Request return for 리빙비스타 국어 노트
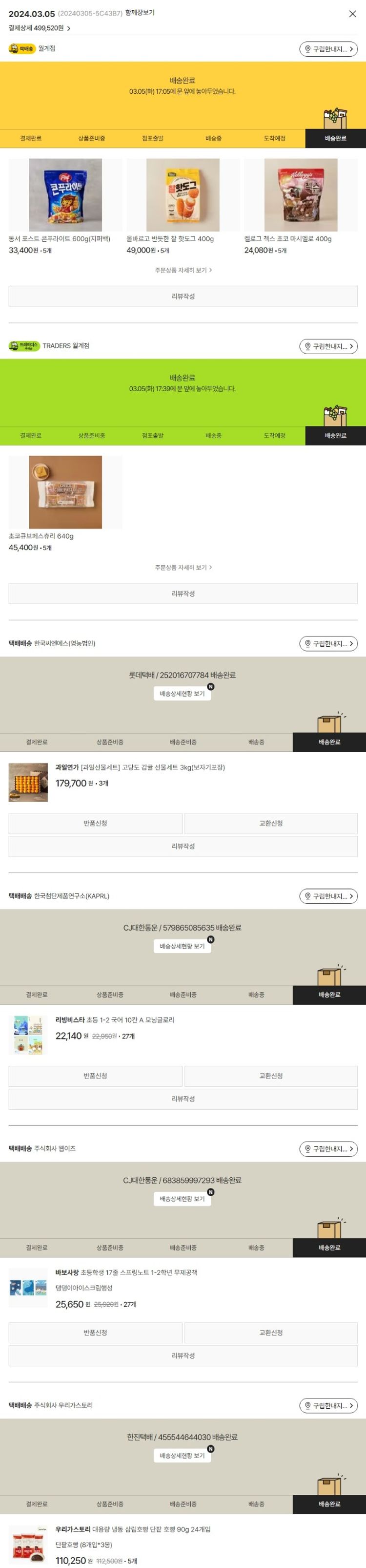366x1568 pixels. click(x=96, y=1076)
